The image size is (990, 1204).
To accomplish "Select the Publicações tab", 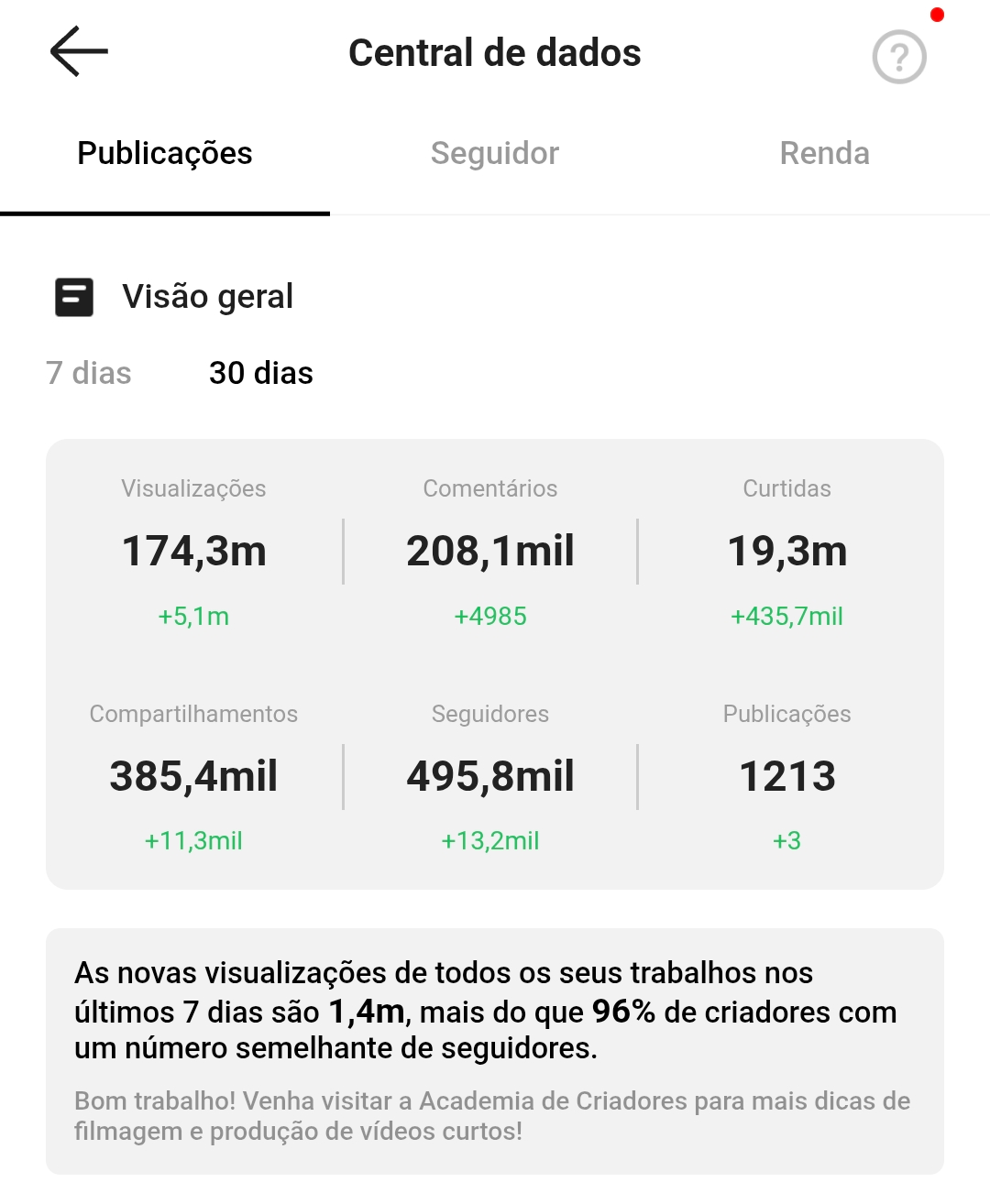I will (165, 154).
